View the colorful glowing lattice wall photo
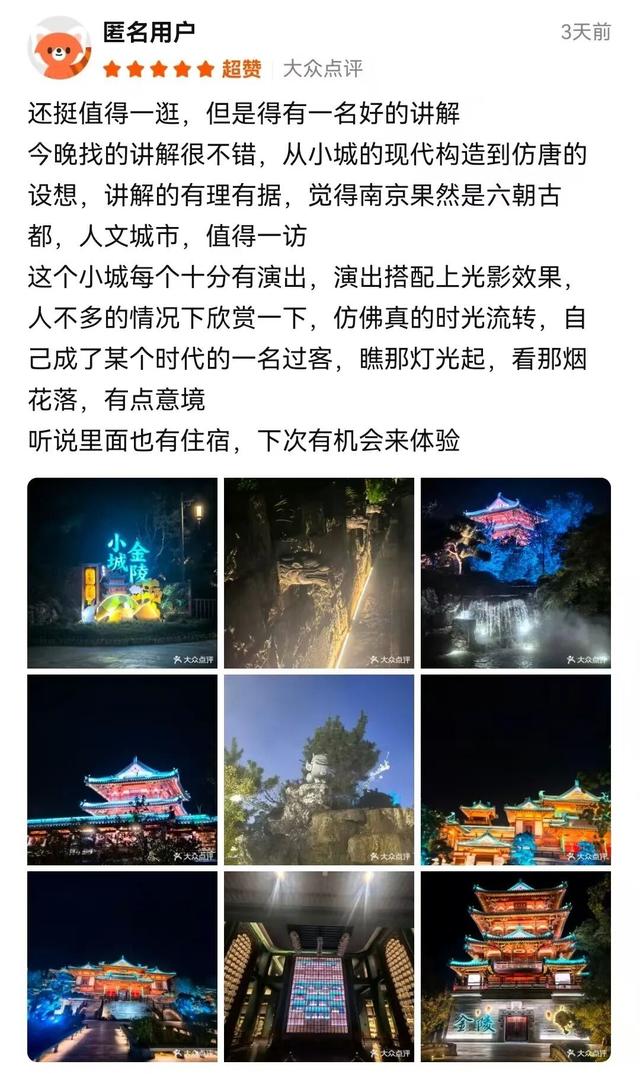Image resolution: width=640 pixels, height=1074 pixels. (x=319, y=965)
